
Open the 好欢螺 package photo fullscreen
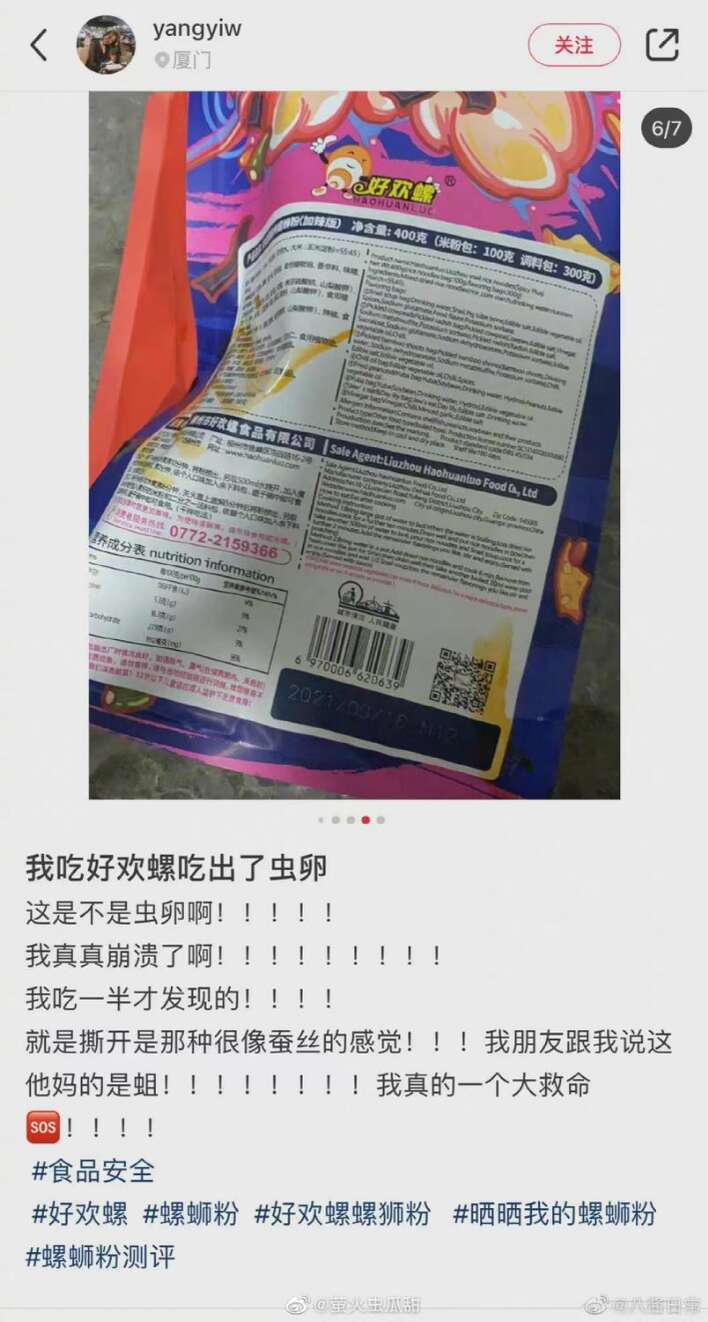pos(354,445)
